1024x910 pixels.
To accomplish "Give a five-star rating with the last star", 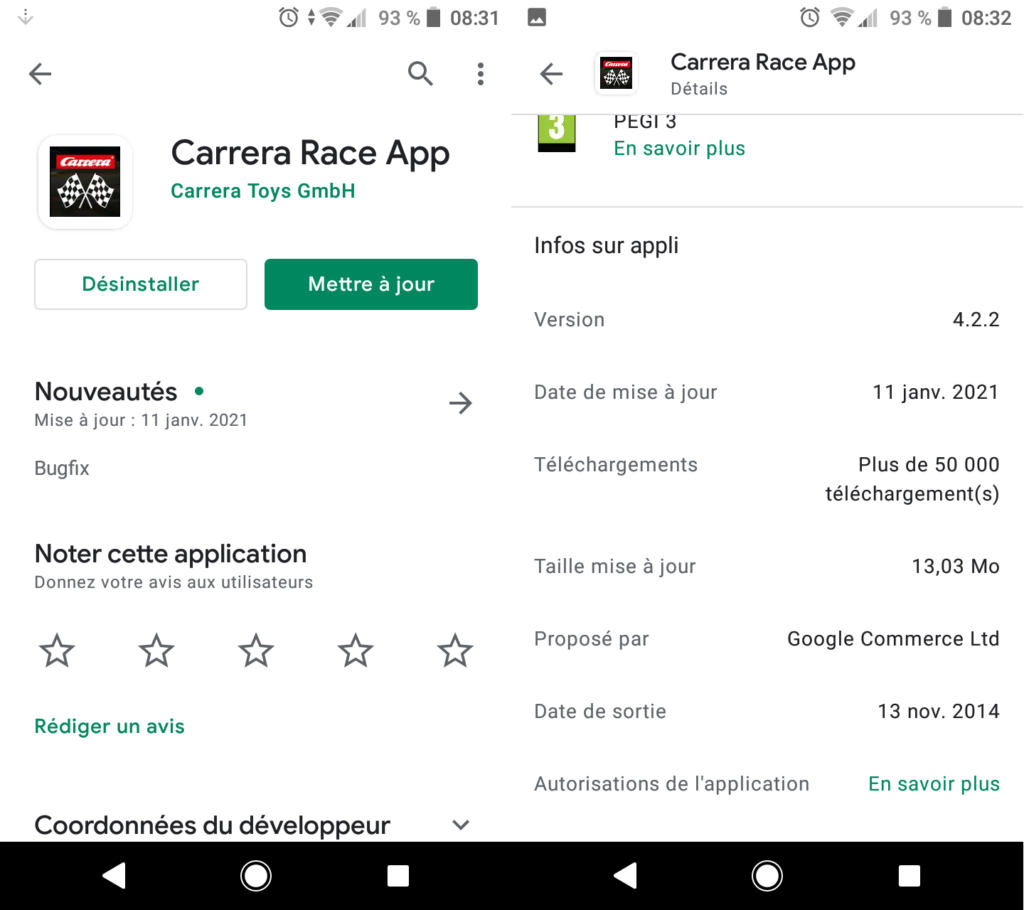I will click(x=455, y=651).
